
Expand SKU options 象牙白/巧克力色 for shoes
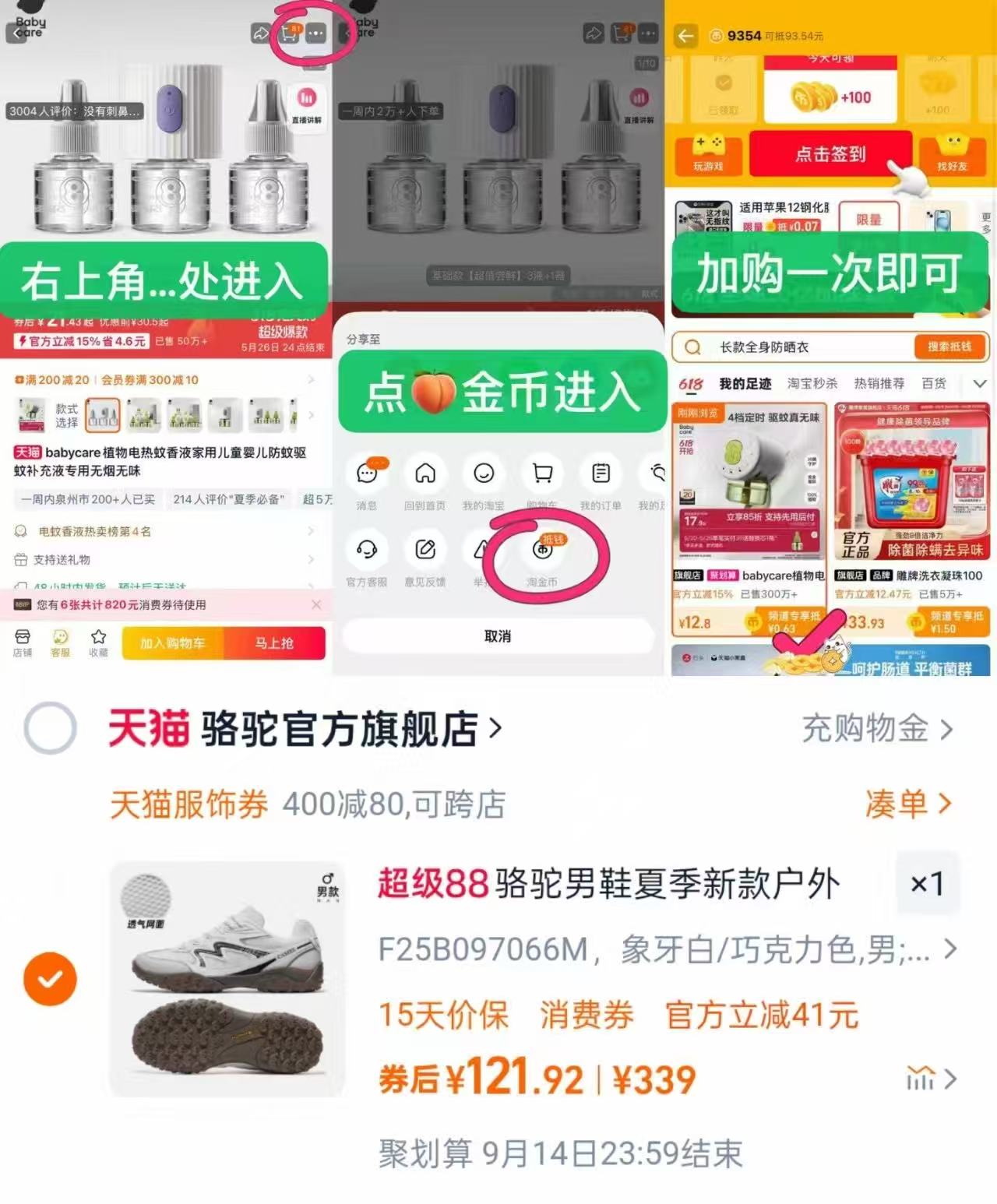click(x=949, y=951)
